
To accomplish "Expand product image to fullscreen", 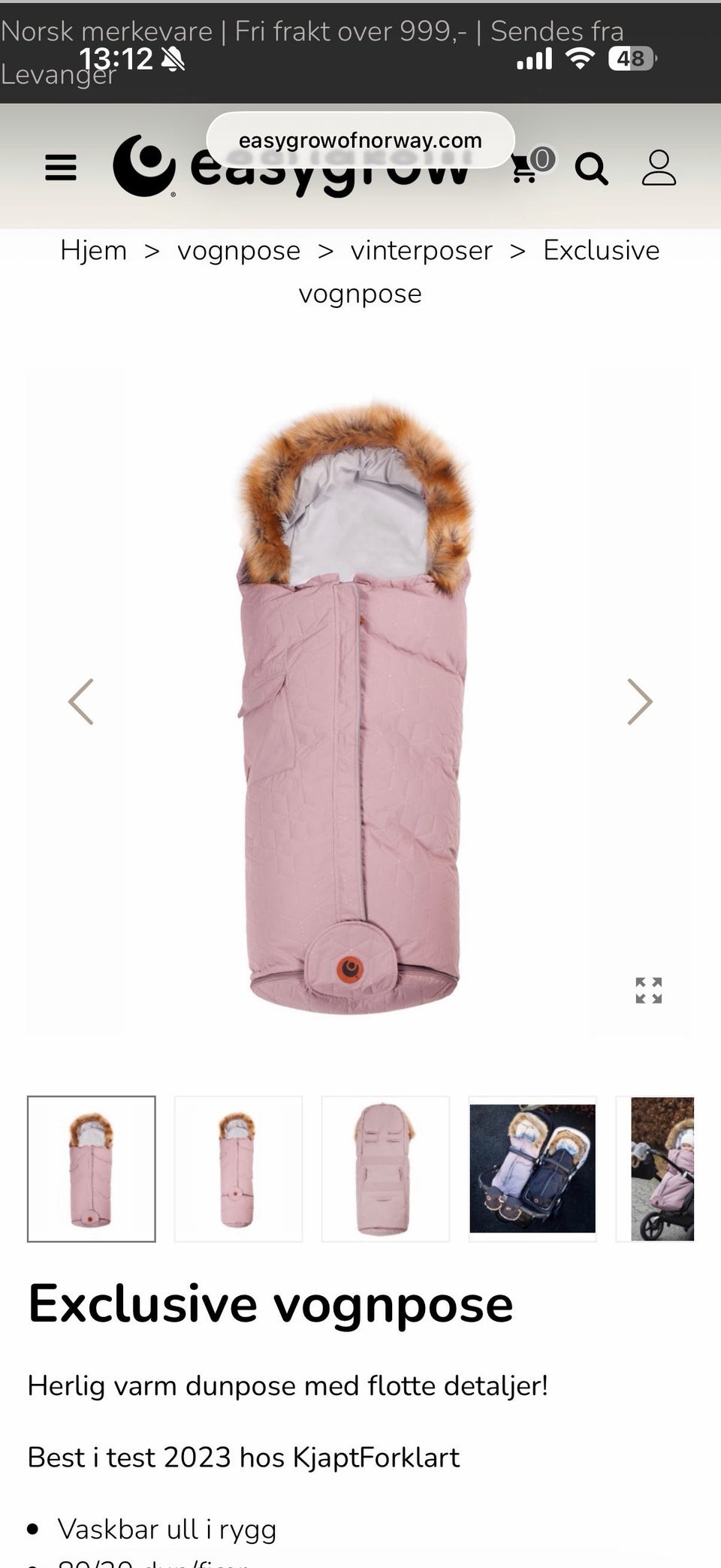I will 649,990.
